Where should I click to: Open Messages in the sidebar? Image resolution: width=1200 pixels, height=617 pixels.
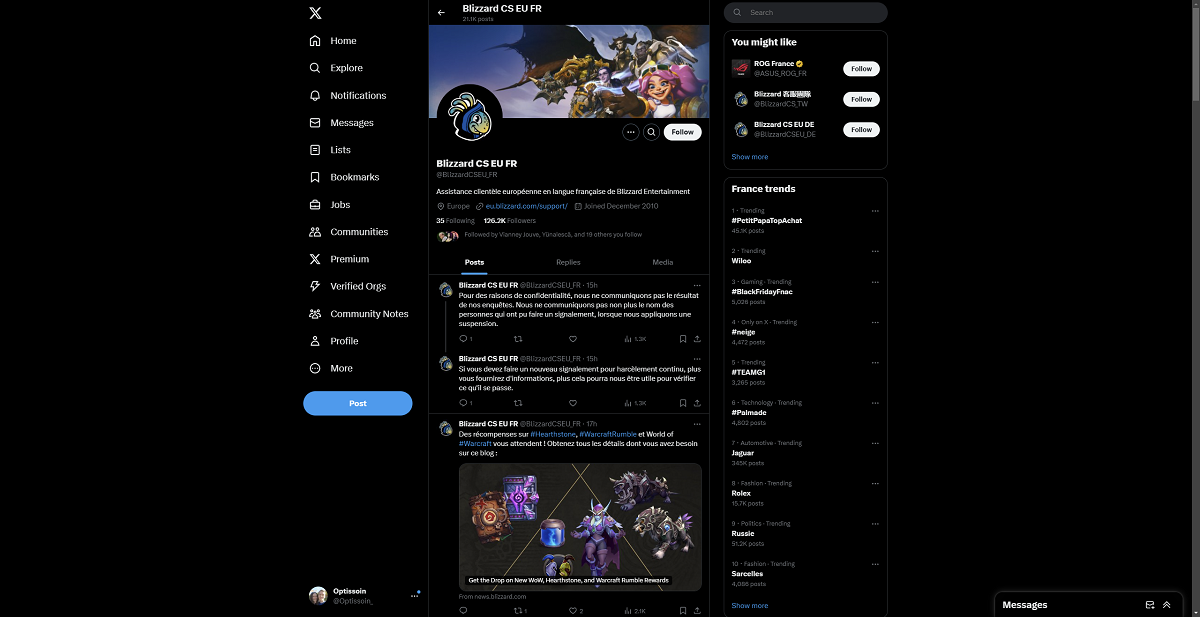pyautogui.click(x=351, y=123)
